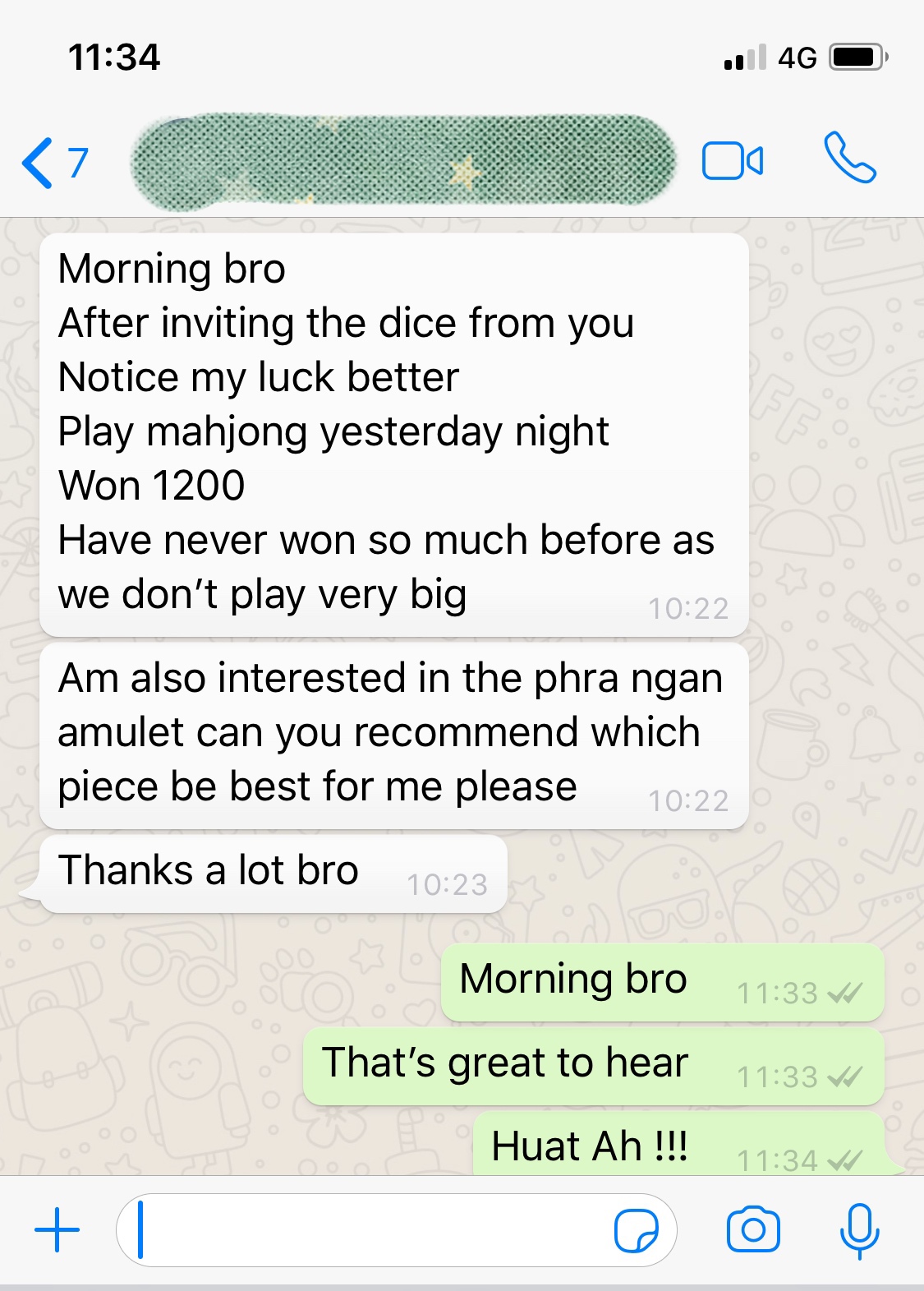Start a voice call with this contact
924x1291 pixels.
click(x=850, y=158)
